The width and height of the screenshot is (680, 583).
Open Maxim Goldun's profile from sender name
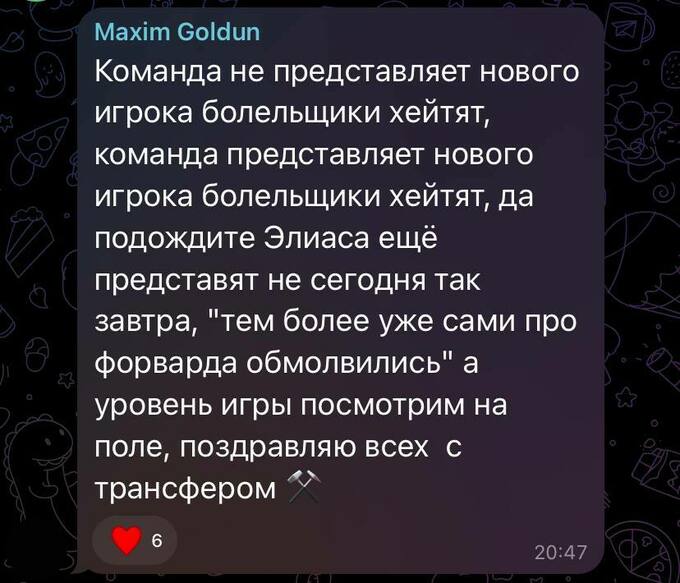coord(176,33)
